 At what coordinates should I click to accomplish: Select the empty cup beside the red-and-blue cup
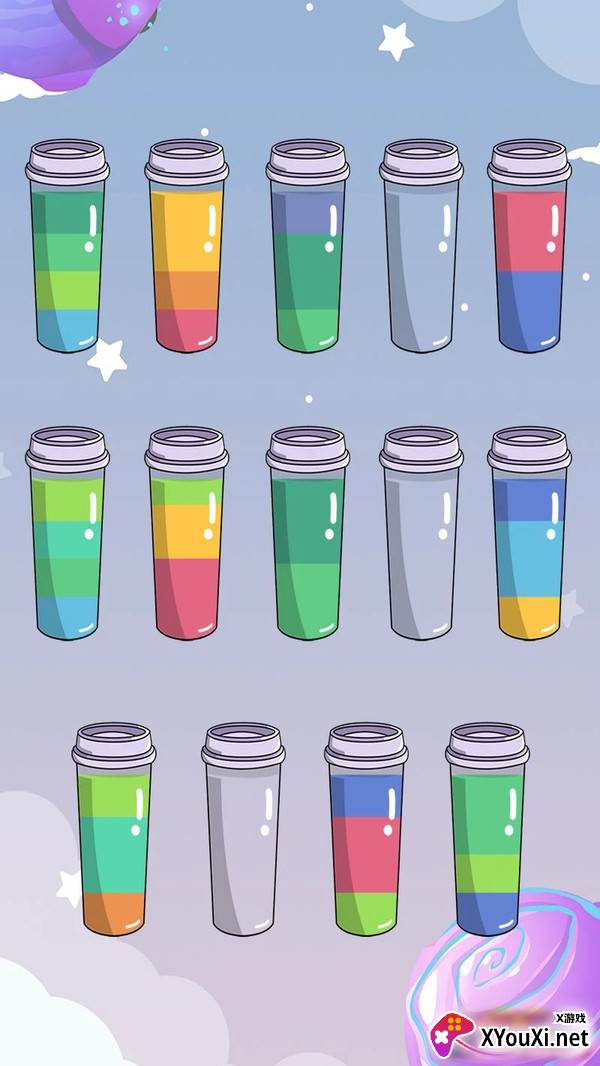point(421,246)
